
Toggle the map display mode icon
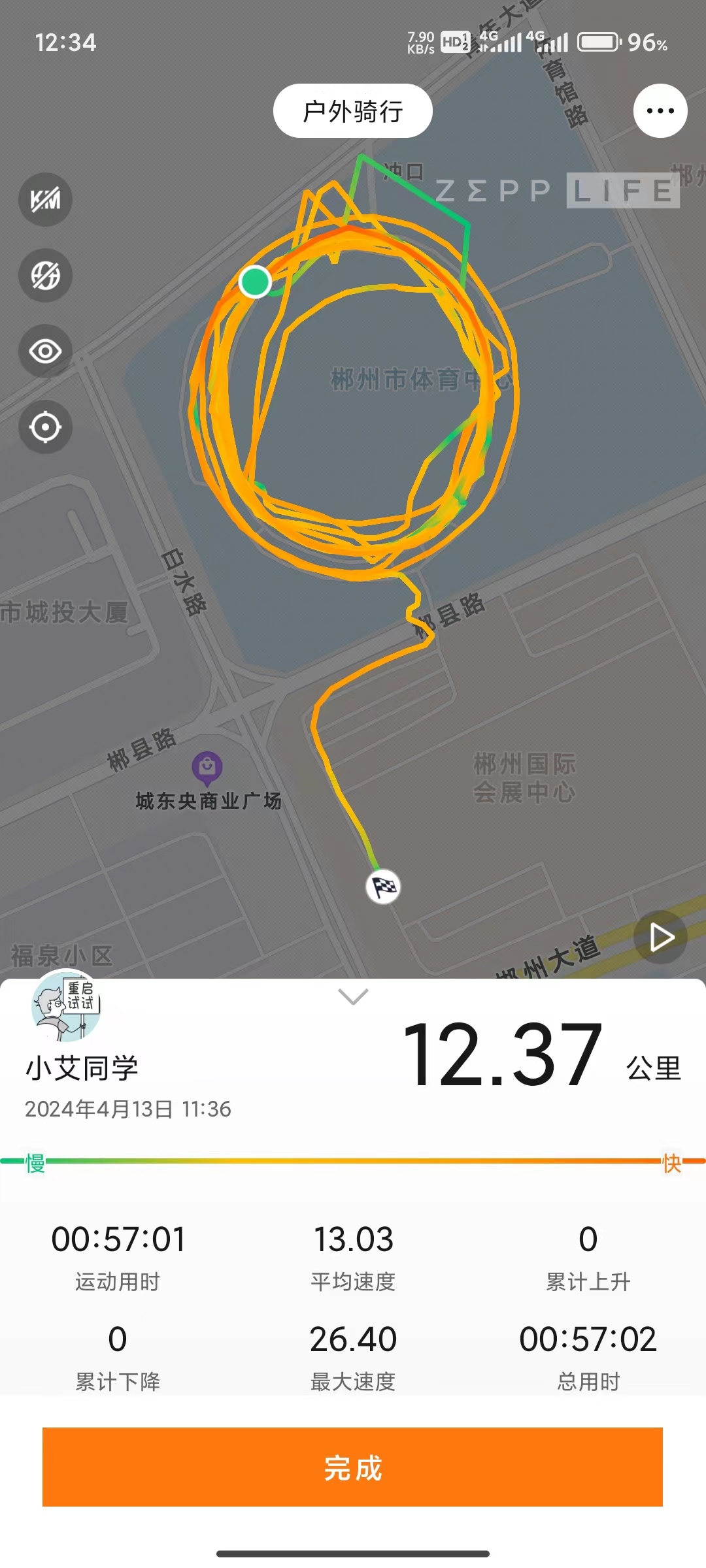point(45,276)
